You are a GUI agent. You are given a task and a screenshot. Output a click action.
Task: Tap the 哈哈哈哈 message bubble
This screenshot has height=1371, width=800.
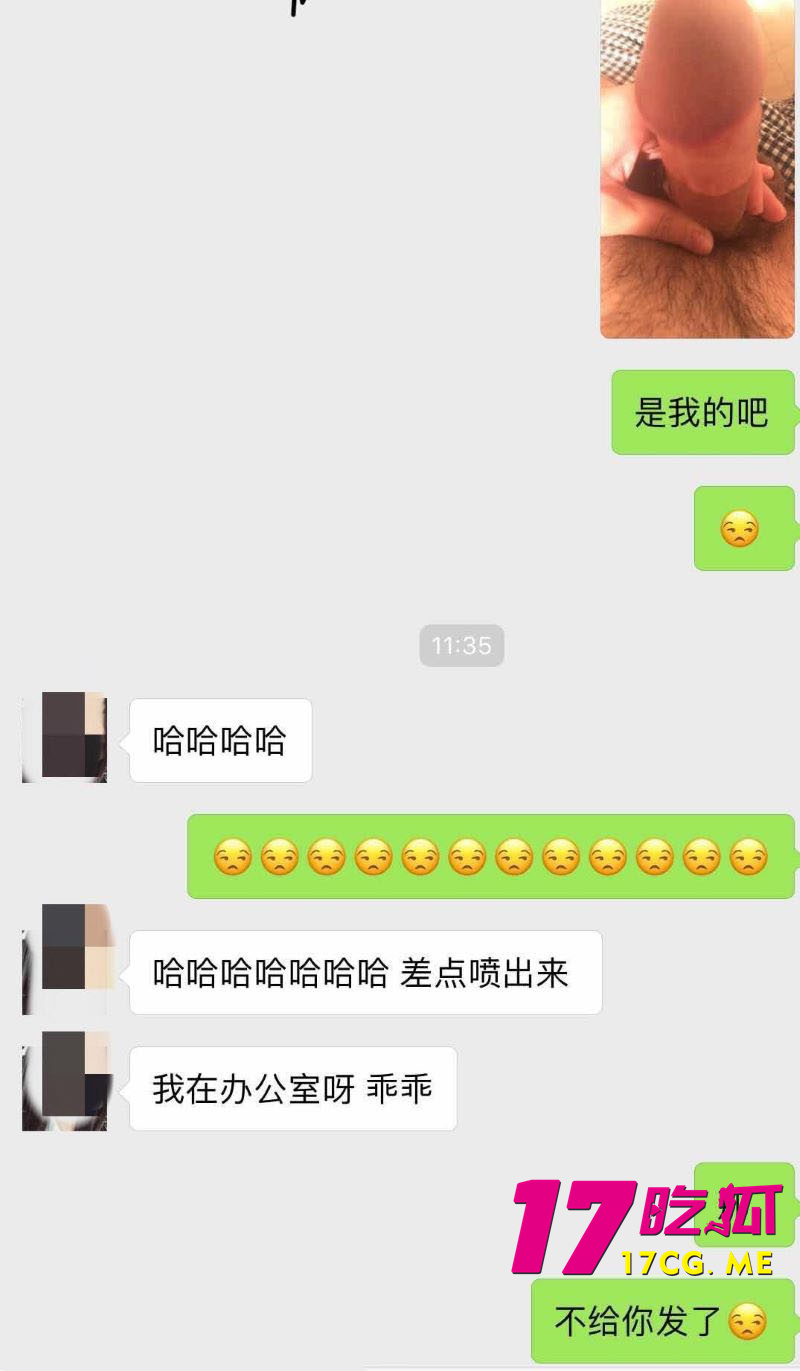[220, 740]
